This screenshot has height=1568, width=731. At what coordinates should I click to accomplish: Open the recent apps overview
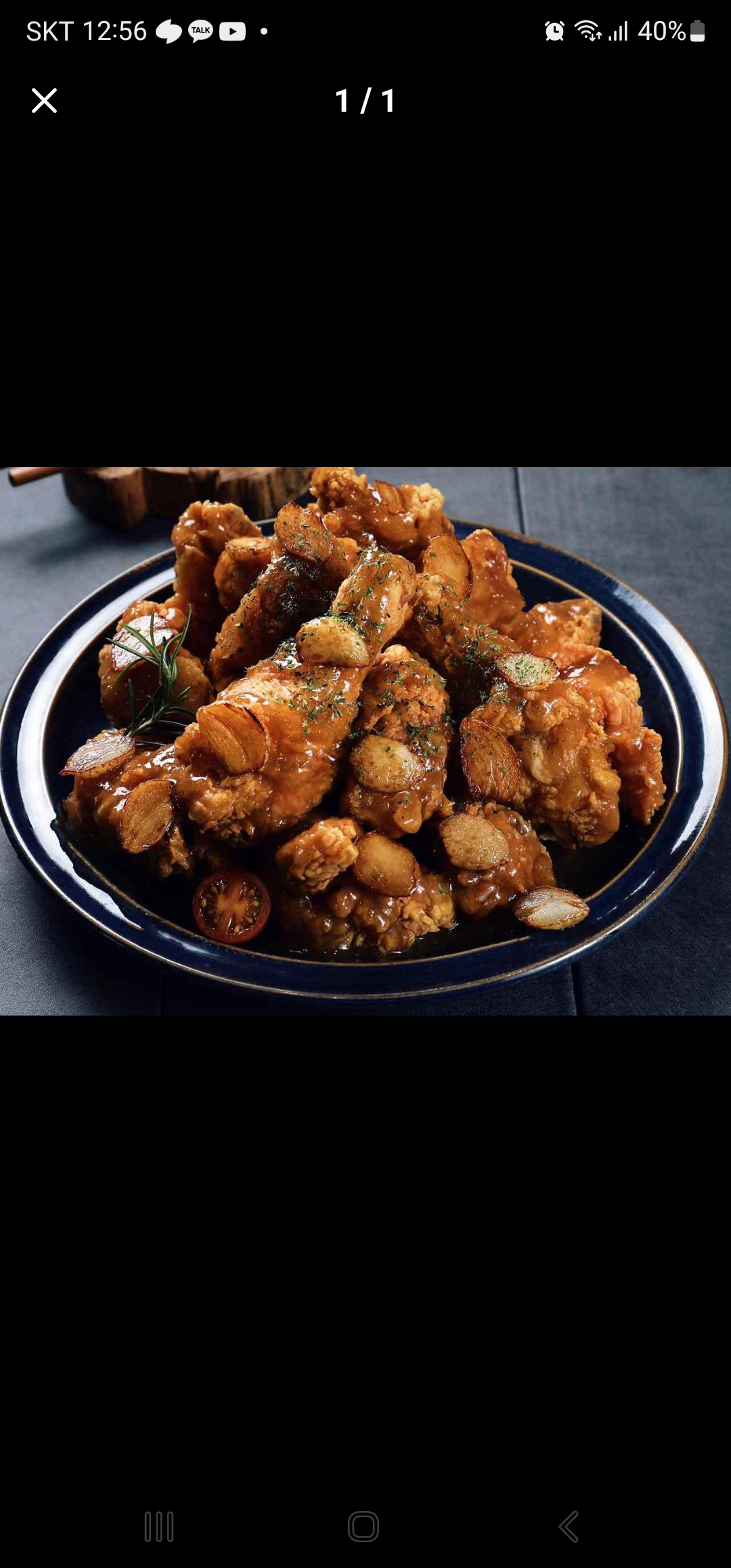tap(159, 1527)
